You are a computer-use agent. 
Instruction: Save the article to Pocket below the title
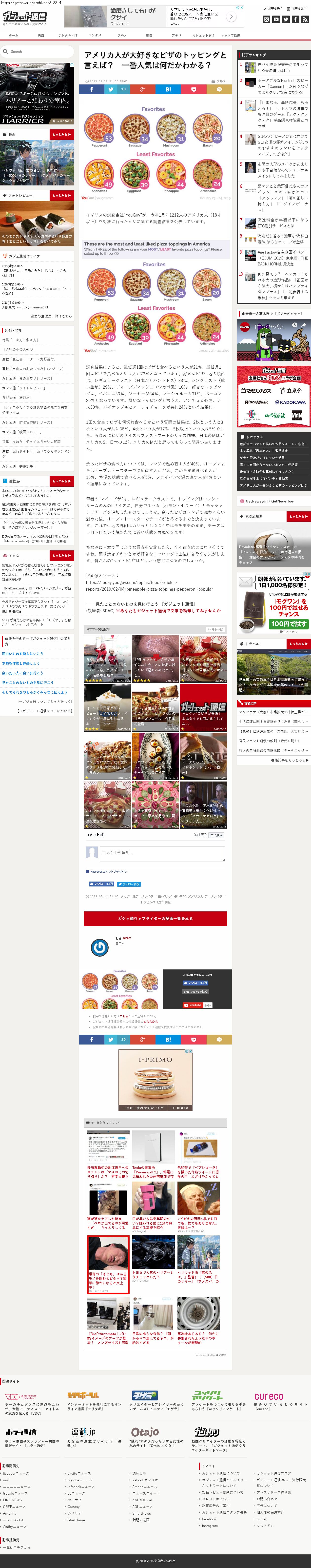pyautogui.click(x=194, y=89)
